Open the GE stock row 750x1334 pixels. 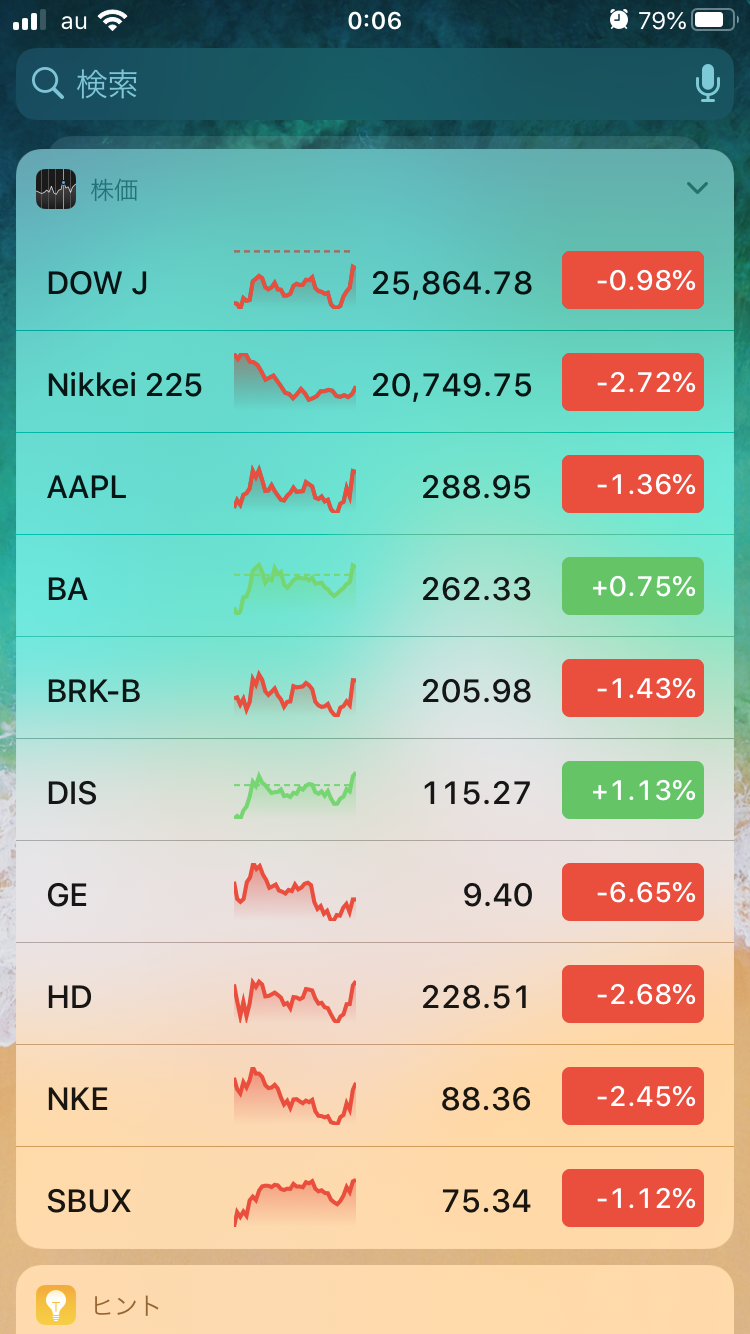coord(375,894)
